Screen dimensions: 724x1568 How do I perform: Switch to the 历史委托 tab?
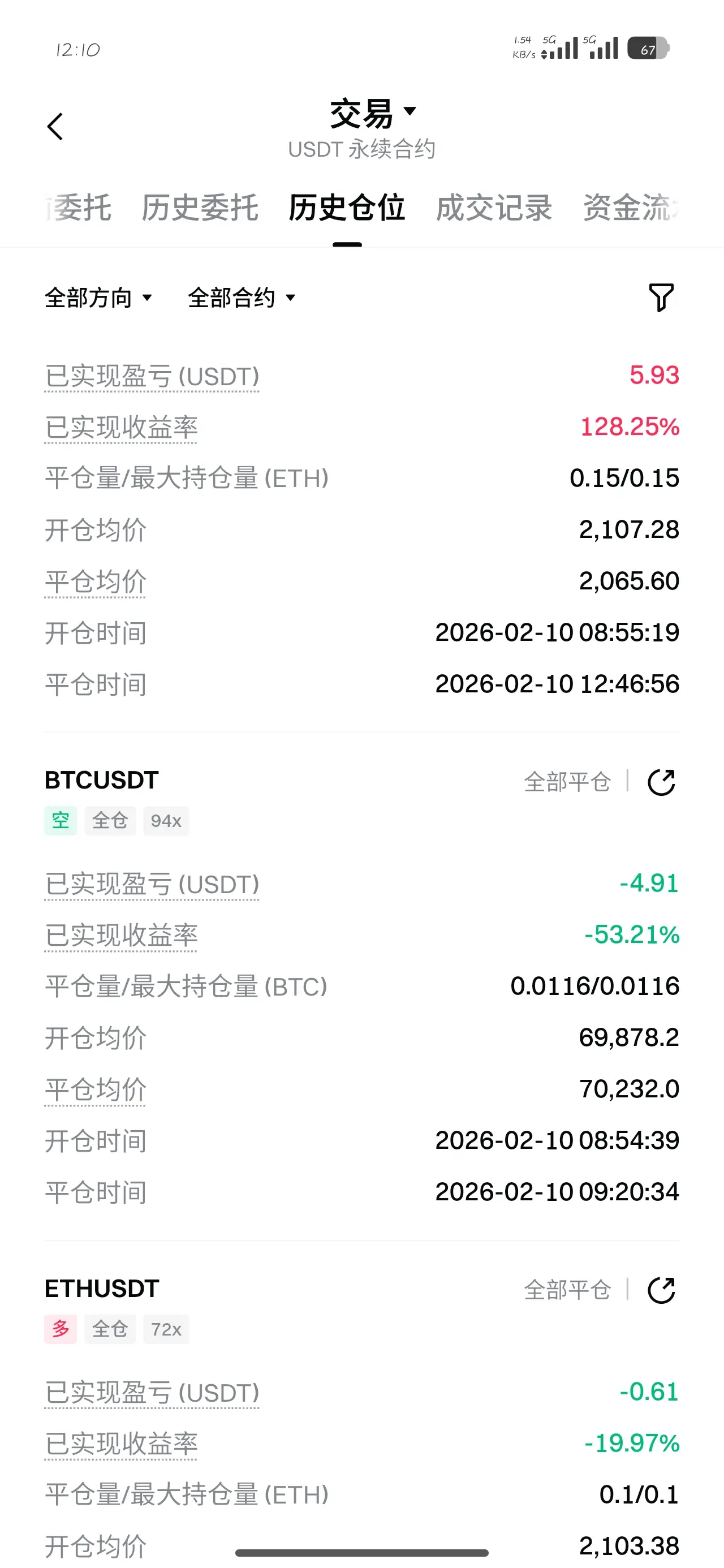coord(200,208)
